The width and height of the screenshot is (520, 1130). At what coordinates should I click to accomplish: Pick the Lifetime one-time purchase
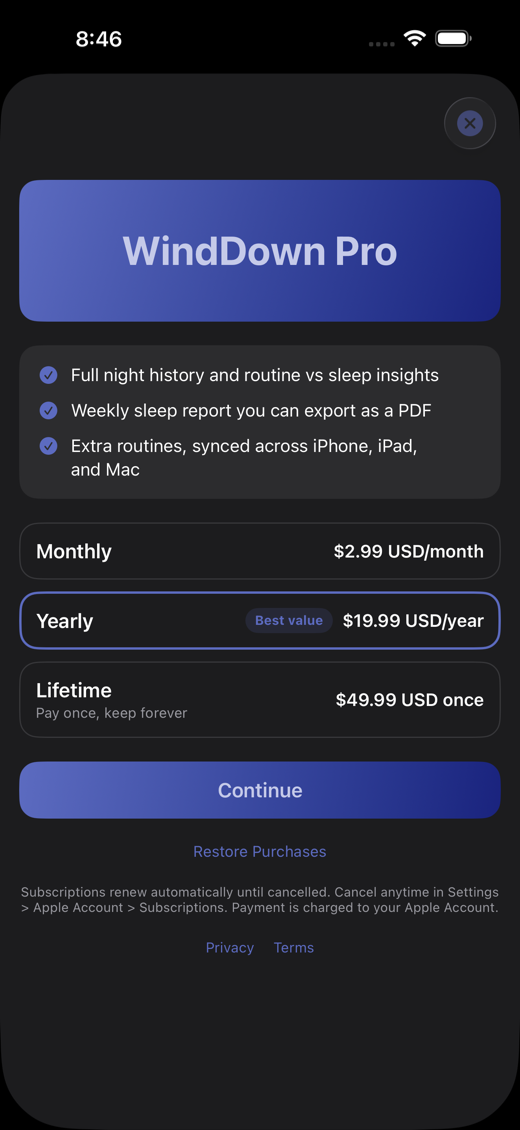click(x=259, y=699)
